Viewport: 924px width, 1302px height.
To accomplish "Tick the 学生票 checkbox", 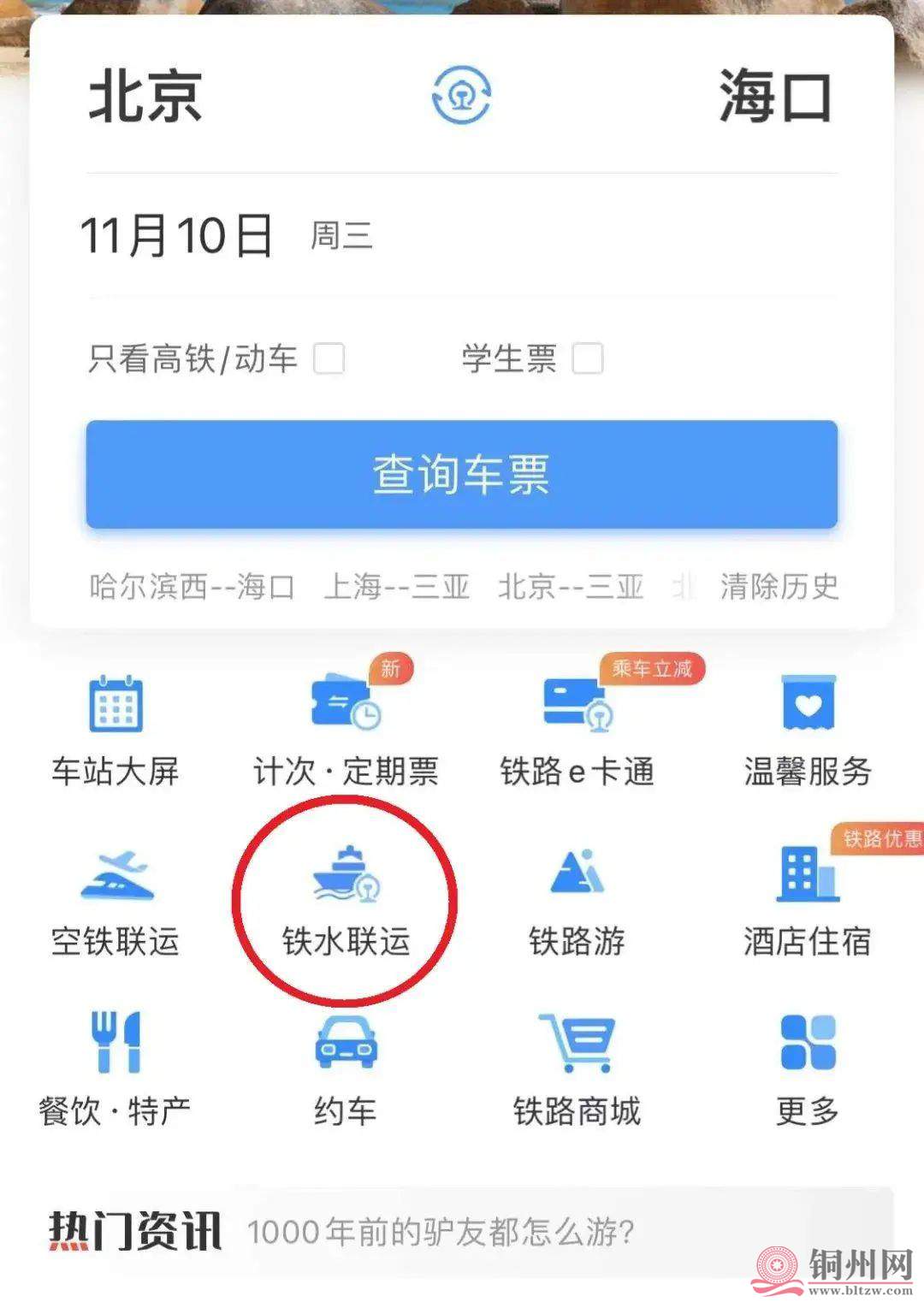I will coord(588,358).
